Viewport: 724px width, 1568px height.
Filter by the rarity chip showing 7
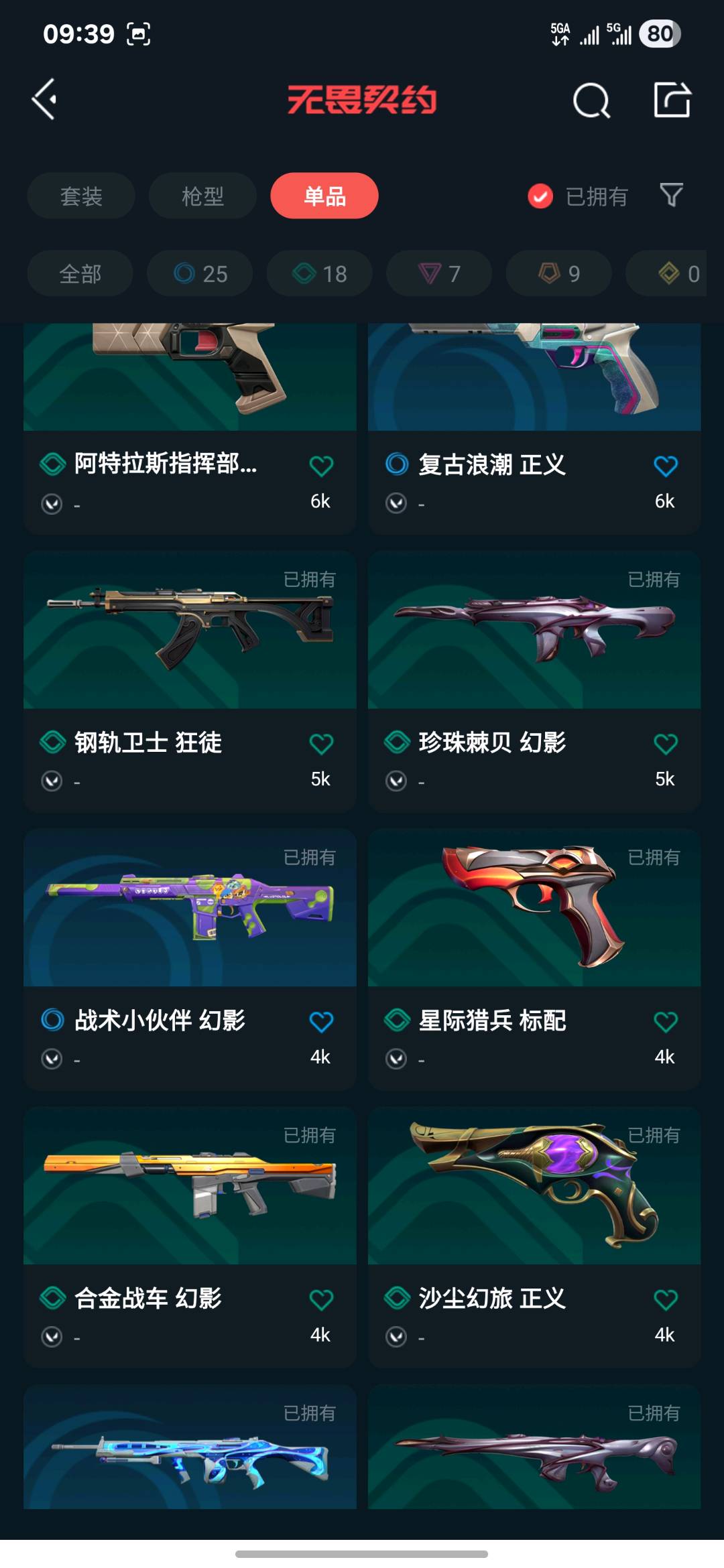click(439, 274)
